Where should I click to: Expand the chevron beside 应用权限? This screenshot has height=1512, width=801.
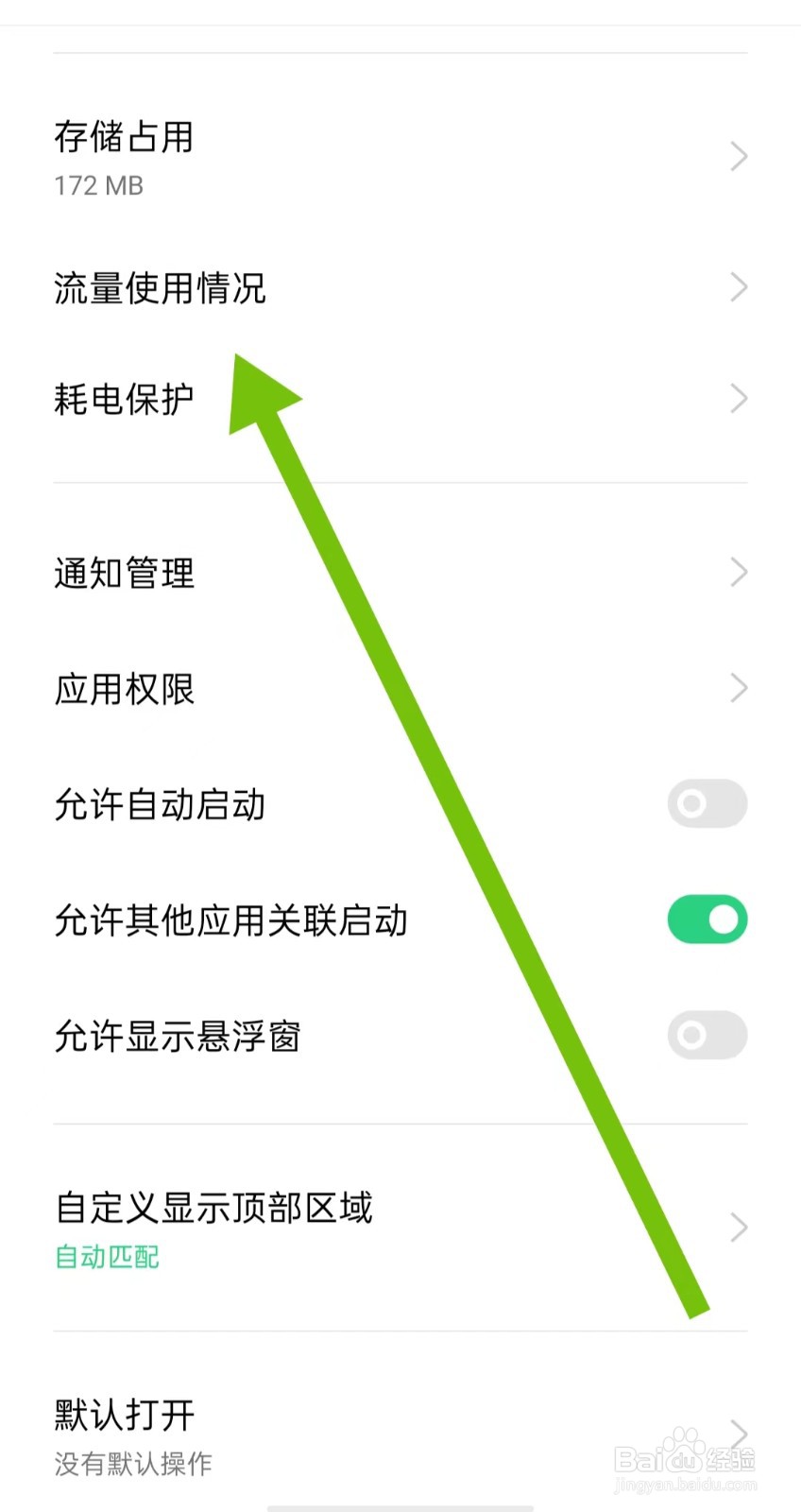pyautogui.click(x=740, y=688)
